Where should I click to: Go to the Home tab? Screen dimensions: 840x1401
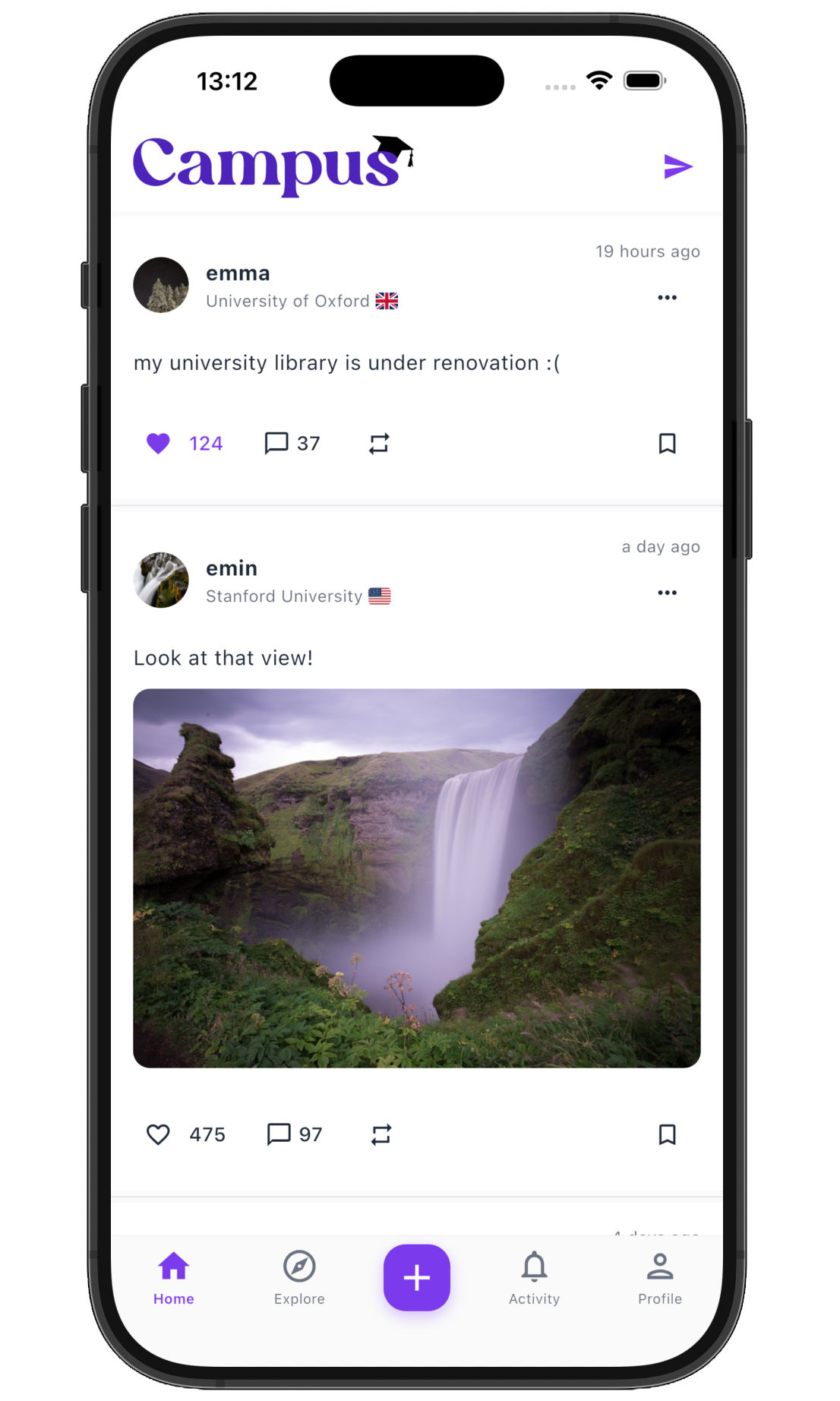pyautogui.click(x=174, y=1278)
